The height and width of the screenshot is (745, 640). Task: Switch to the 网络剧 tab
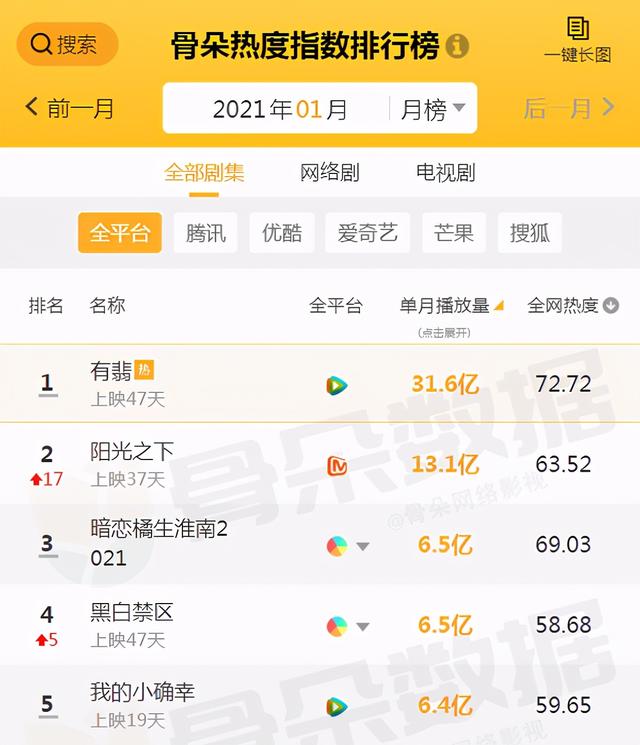[329, 173]
